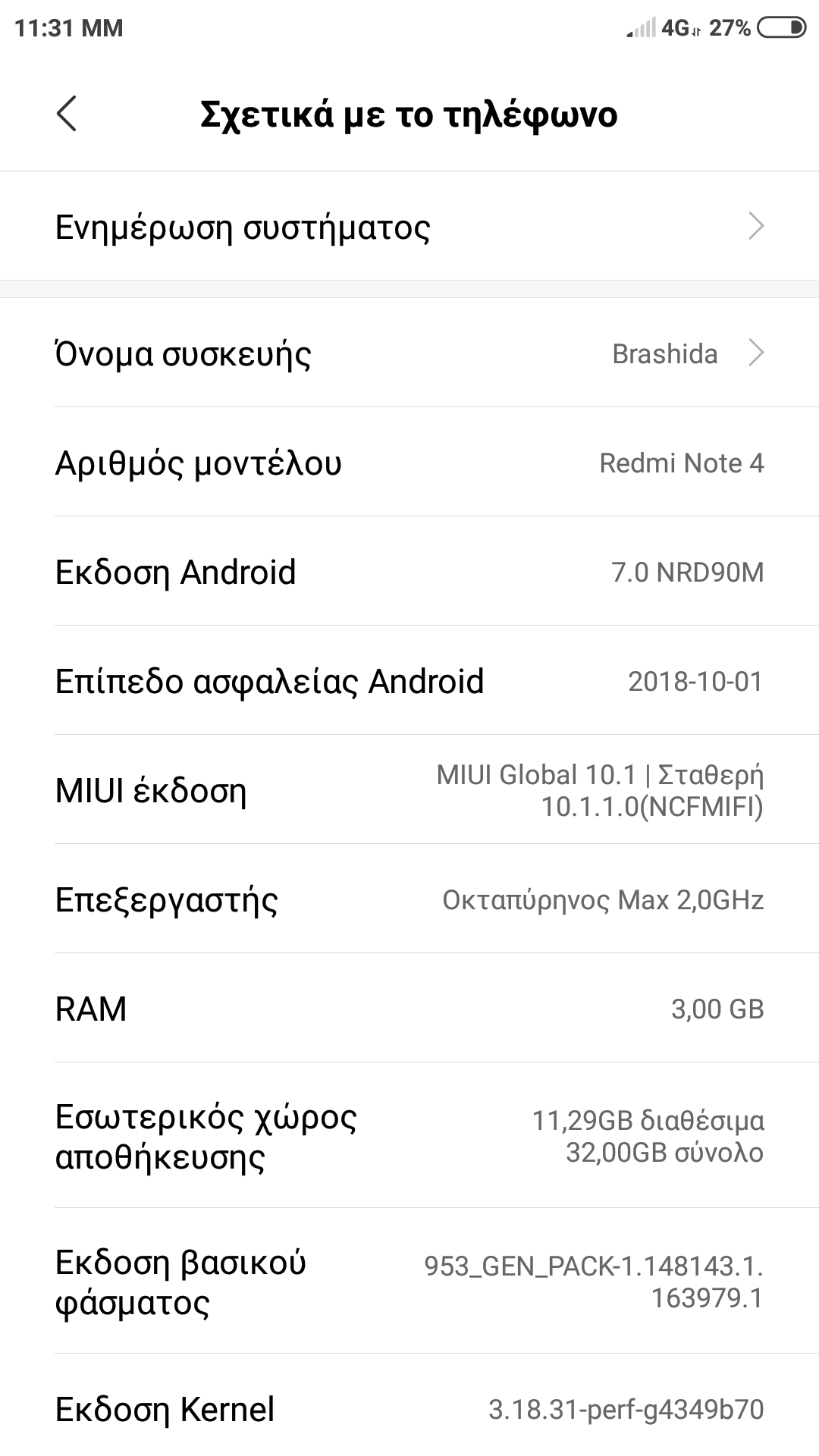
Task: Open the Όνομα συσκευής row showing Brashida
Action: 409,353
